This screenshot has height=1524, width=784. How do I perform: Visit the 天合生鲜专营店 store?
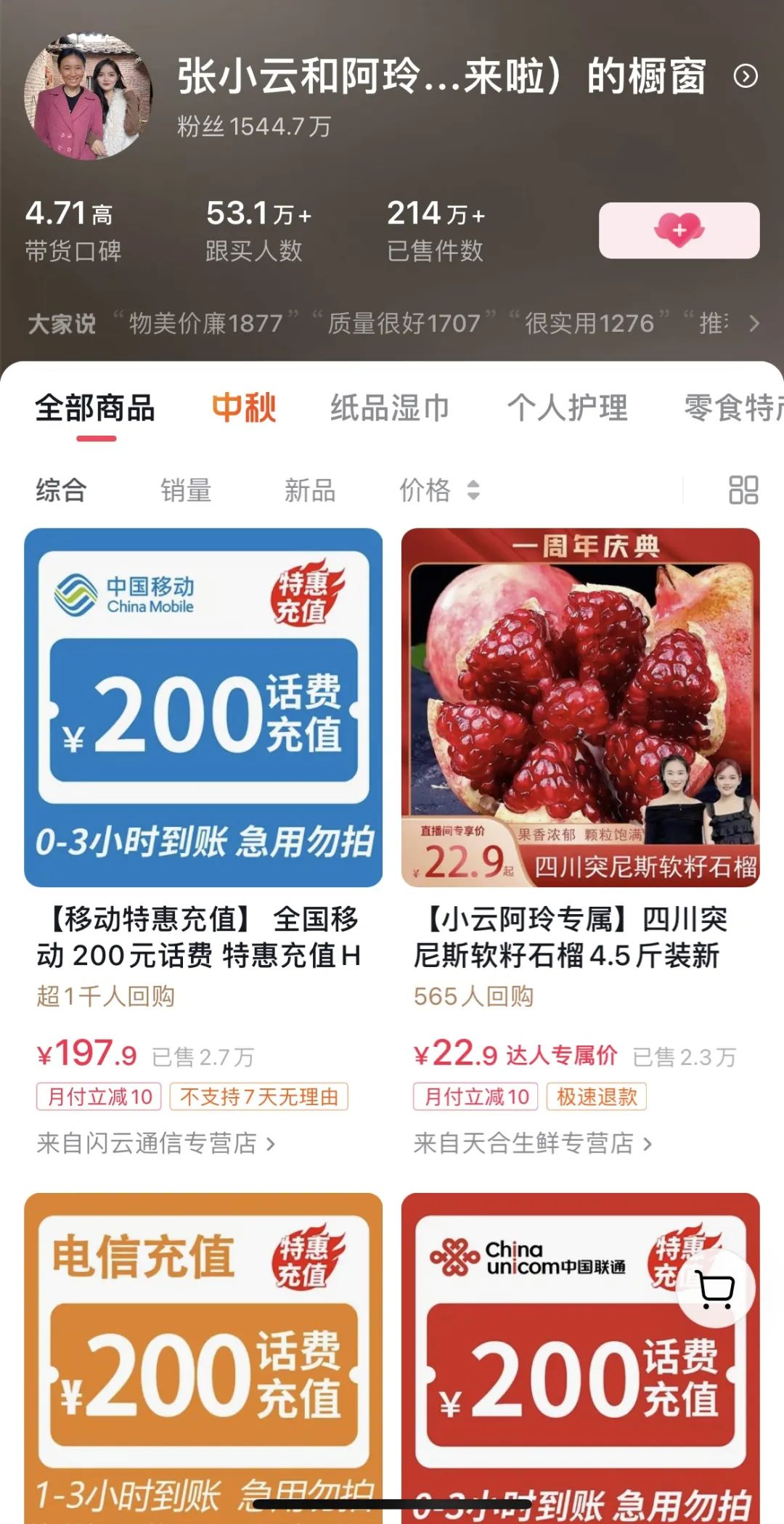533,1144
